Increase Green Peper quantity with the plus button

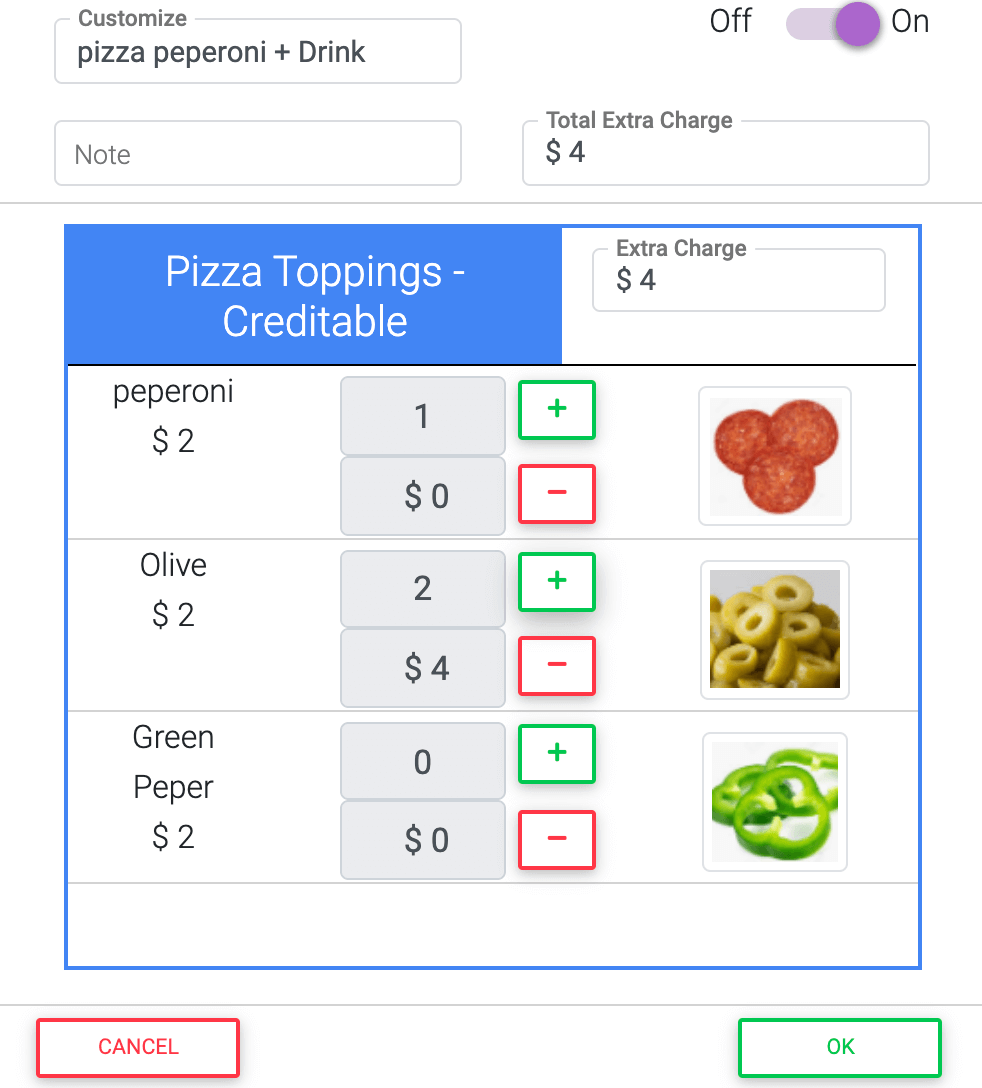(556, 755)
